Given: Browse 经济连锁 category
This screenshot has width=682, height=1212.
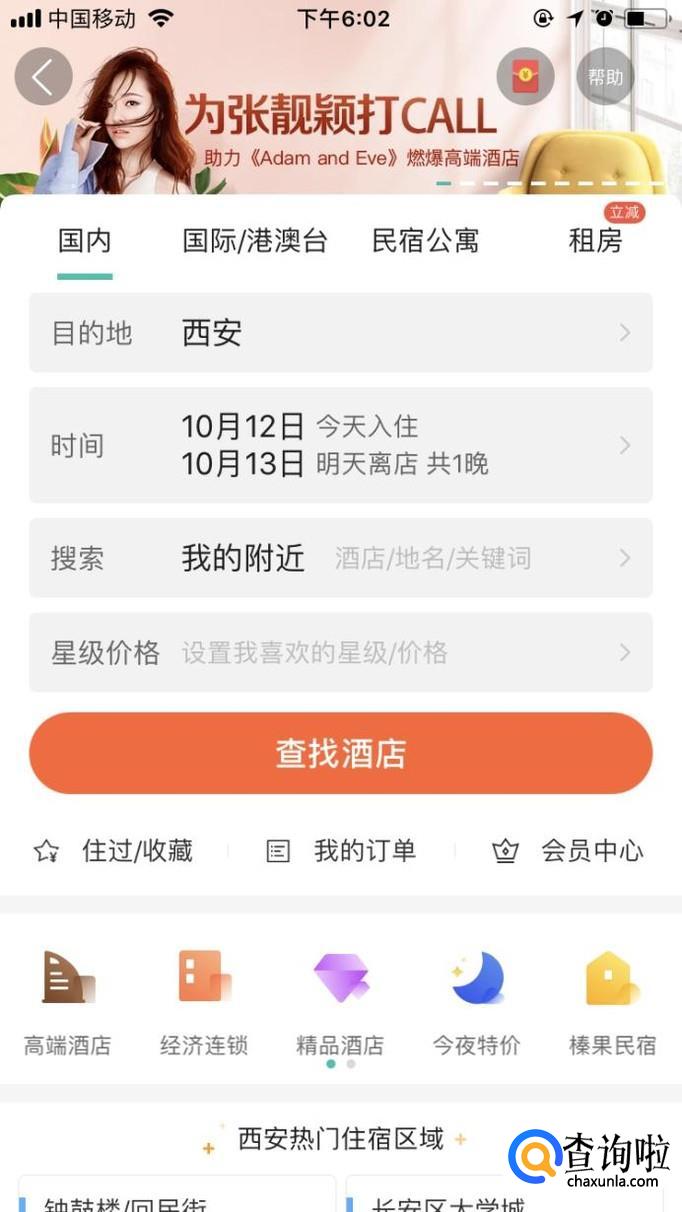Looking at the screenshot, I should 204,1001.
